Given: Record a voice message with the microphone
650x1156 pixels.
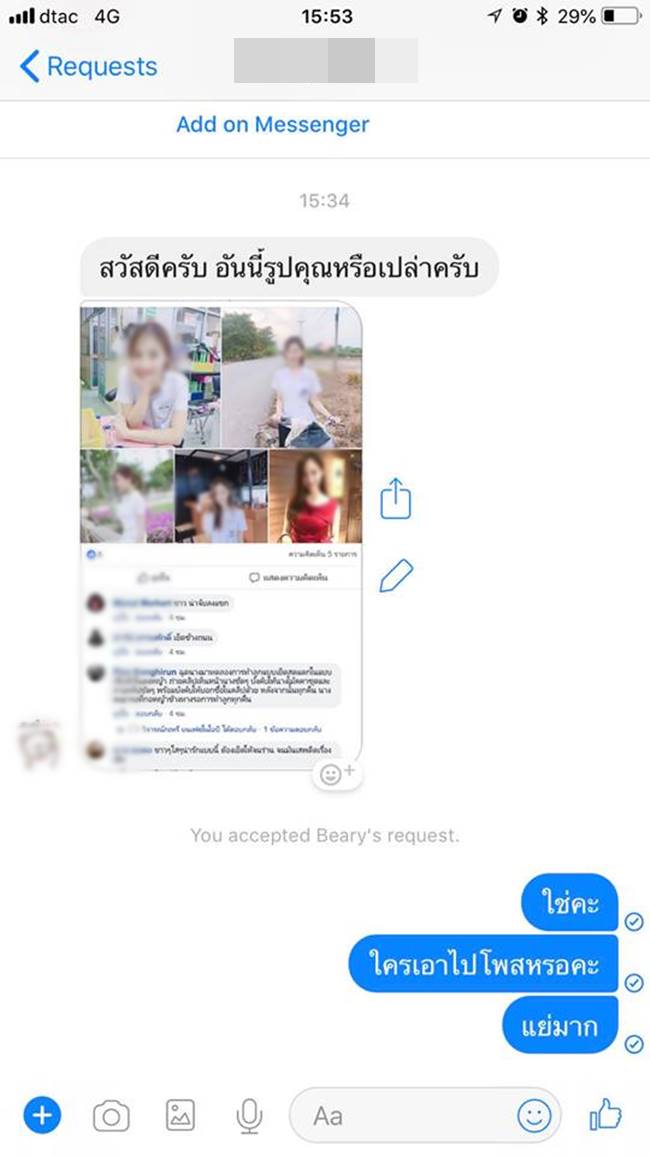Looking at the screenshot, I should click(249, 1115).
